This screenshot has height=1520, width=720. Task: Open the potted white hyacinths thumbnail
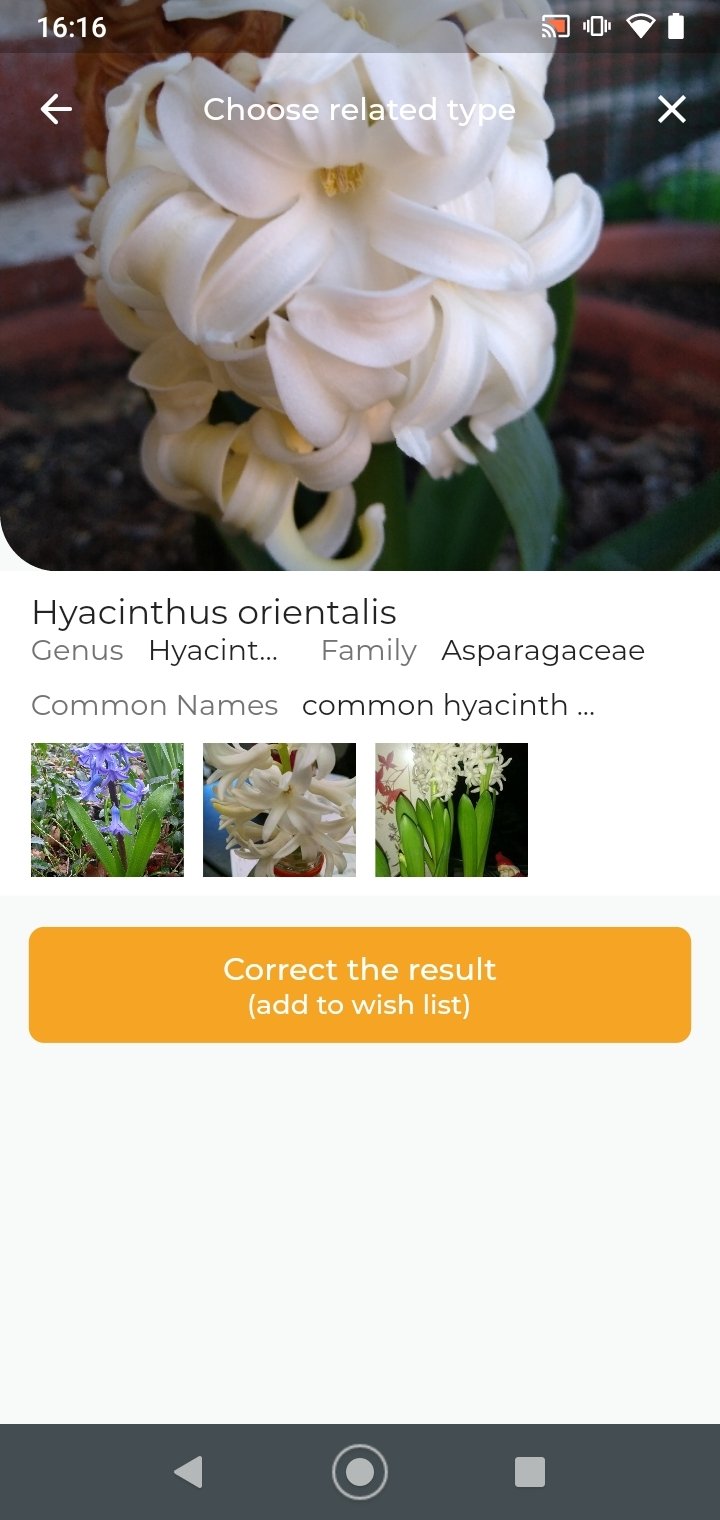451,810
